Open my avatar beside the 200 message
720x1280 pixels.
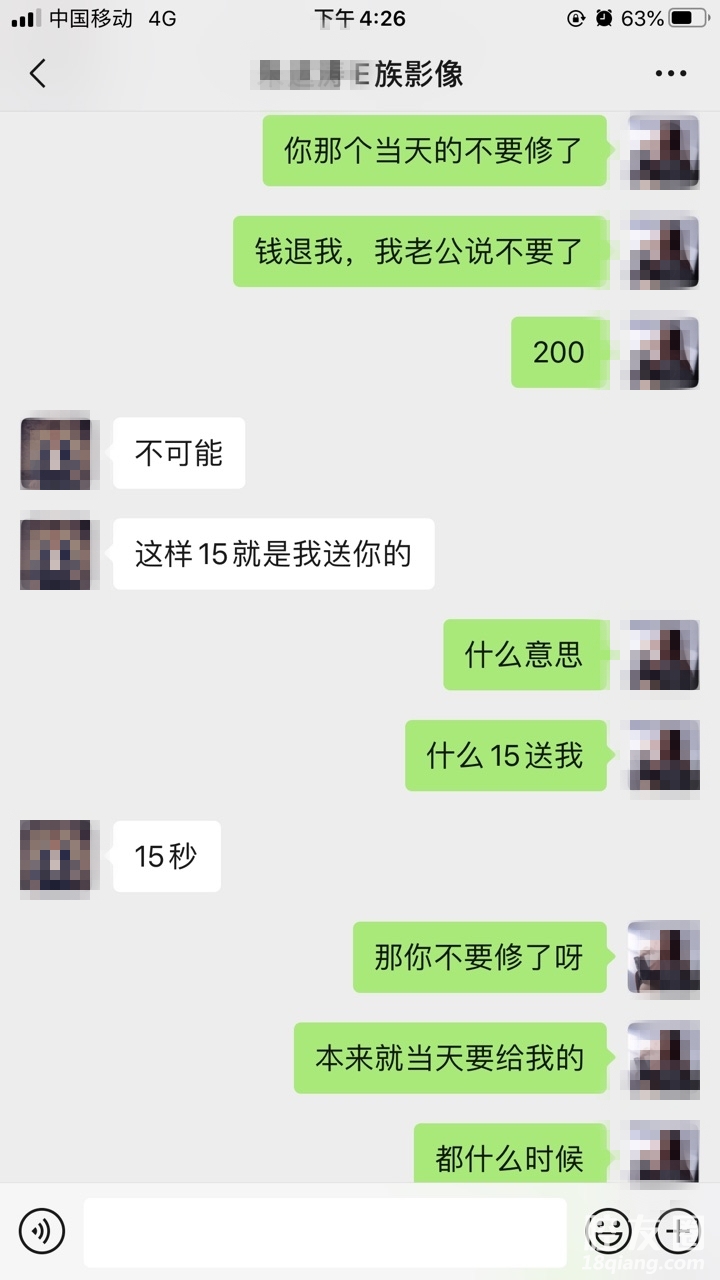tap(663, 352)
